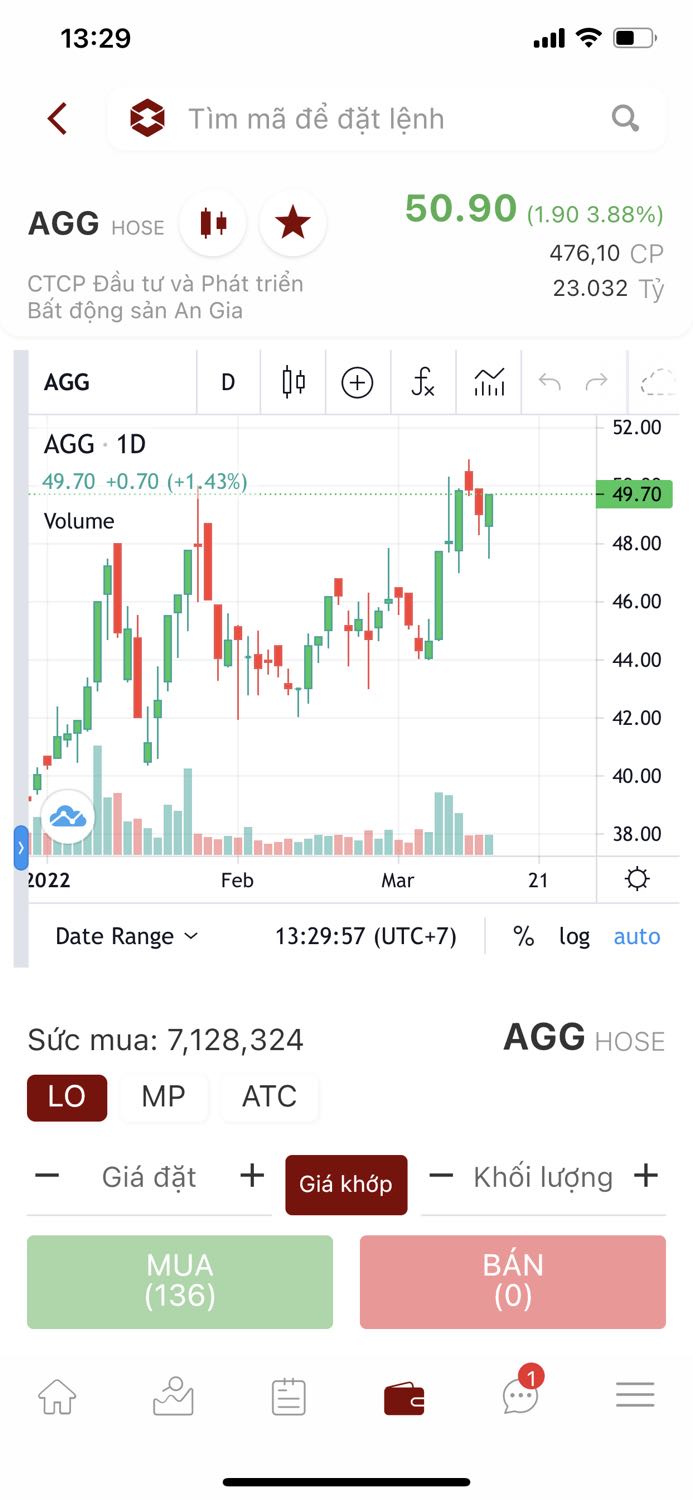The width and height of the screenshot is (693, 1500).
Task: Open the chart style candlestick selector
Action: pyautogui.click(x=293, y=382)
